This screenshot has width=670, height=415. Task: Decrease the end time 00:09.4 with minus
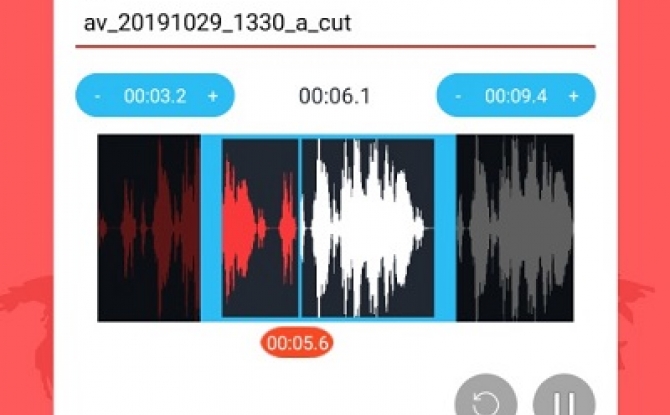click(x=458, y=96)
